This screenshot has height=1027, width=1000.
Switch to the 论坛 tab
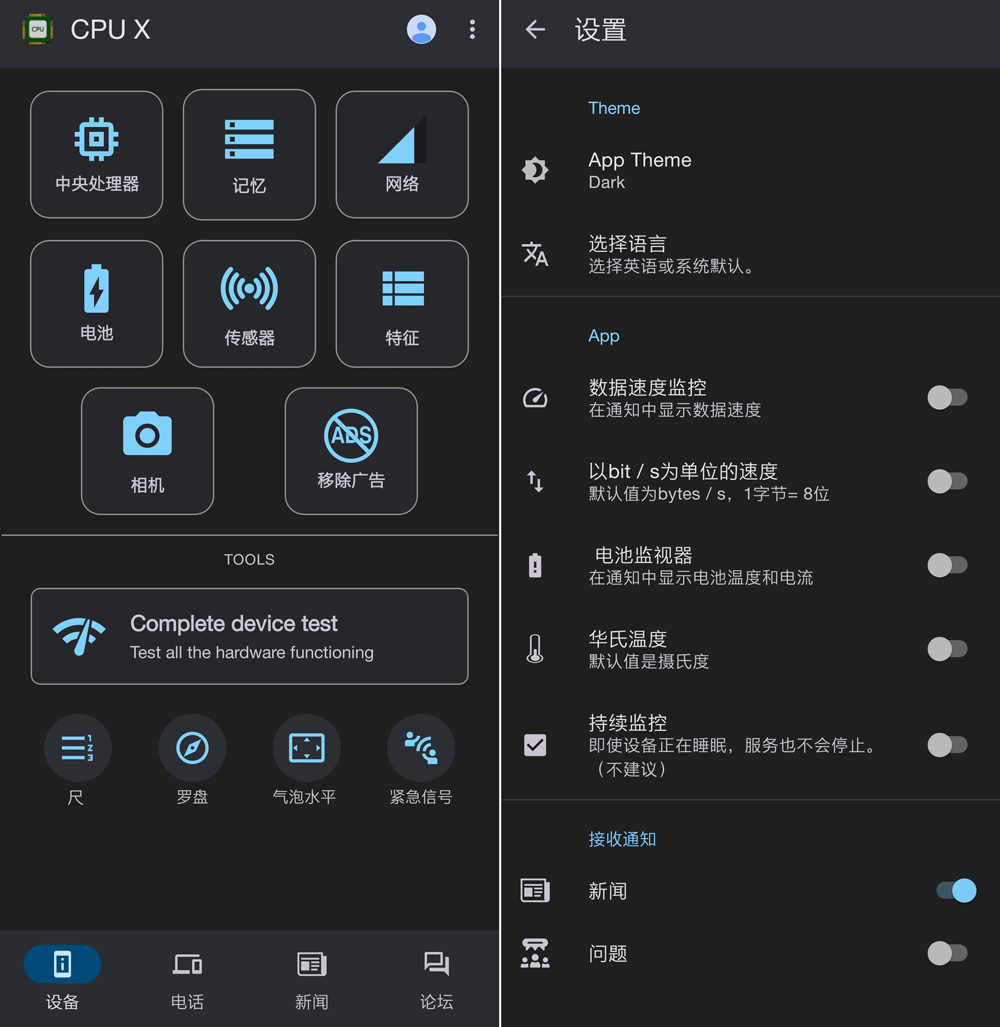tap(436, 978)
